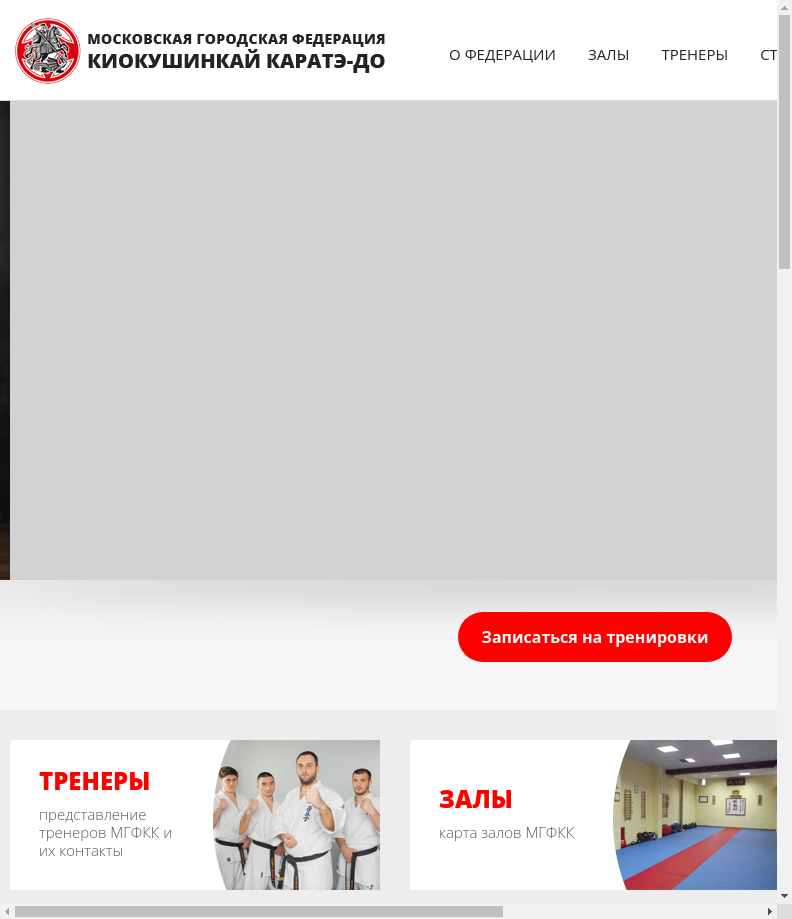Viewport: 792px width, 919px height.
Task: Tap the vertical scrollbar down arrow
Action: (x=784, y=895)
